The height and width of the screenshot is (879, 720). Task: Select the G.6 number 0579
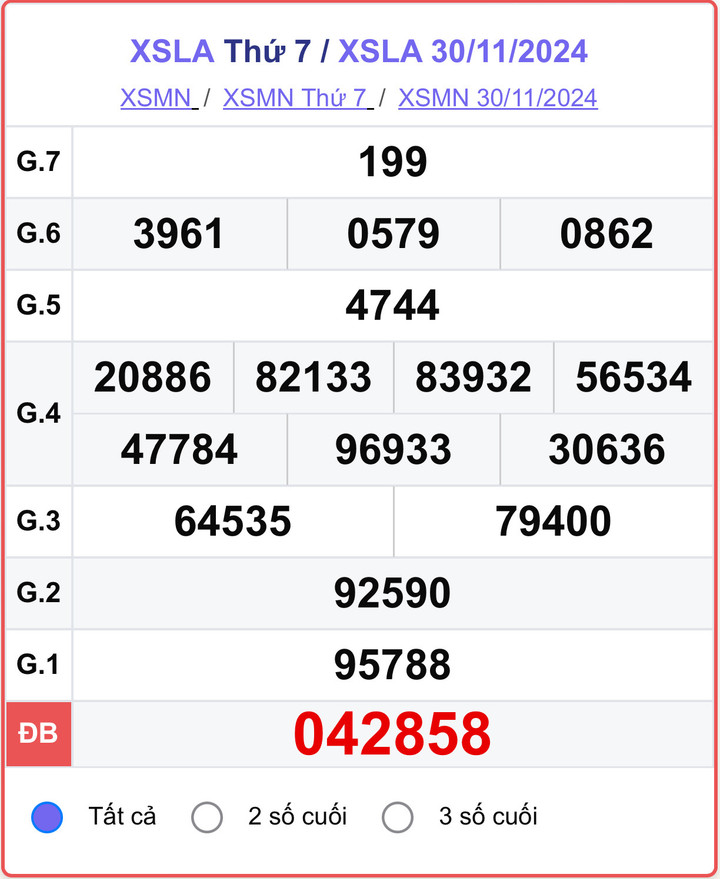click(x=393, y=233)
